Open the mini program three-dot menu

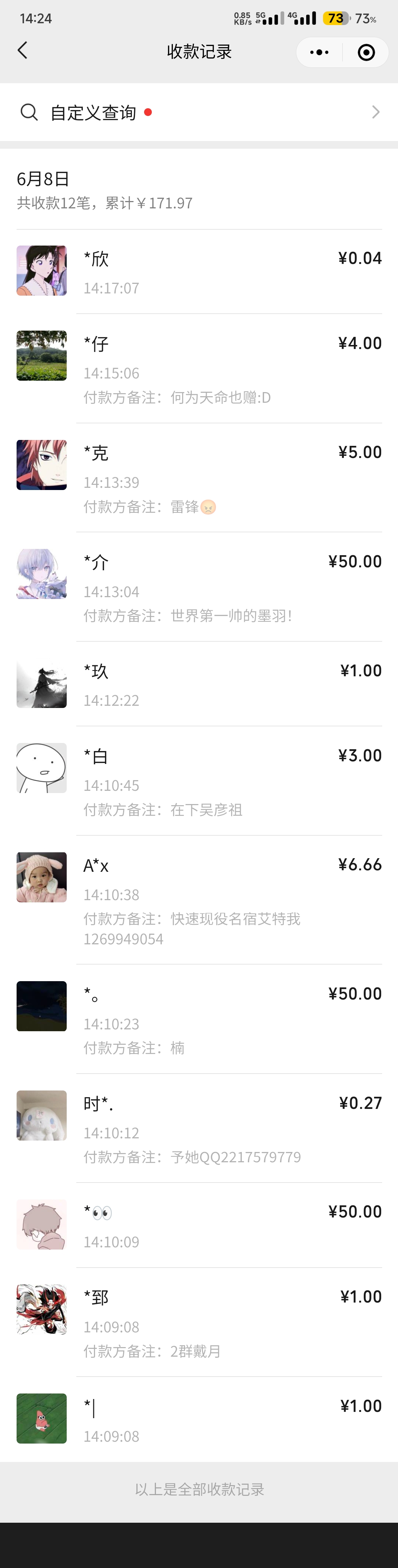(x=320, y=52)
